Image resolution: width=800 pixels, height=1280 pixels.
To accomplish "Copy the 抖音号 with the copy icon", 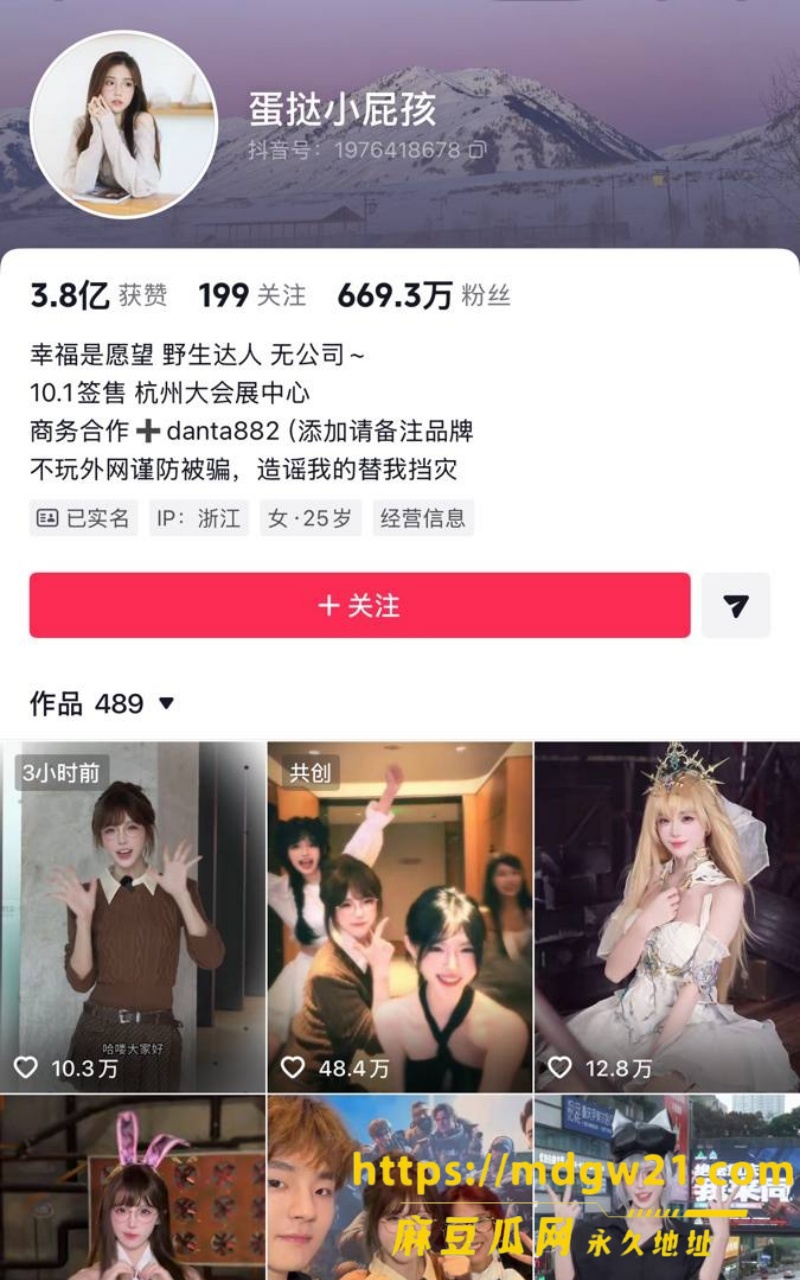I will click(477, 150).
